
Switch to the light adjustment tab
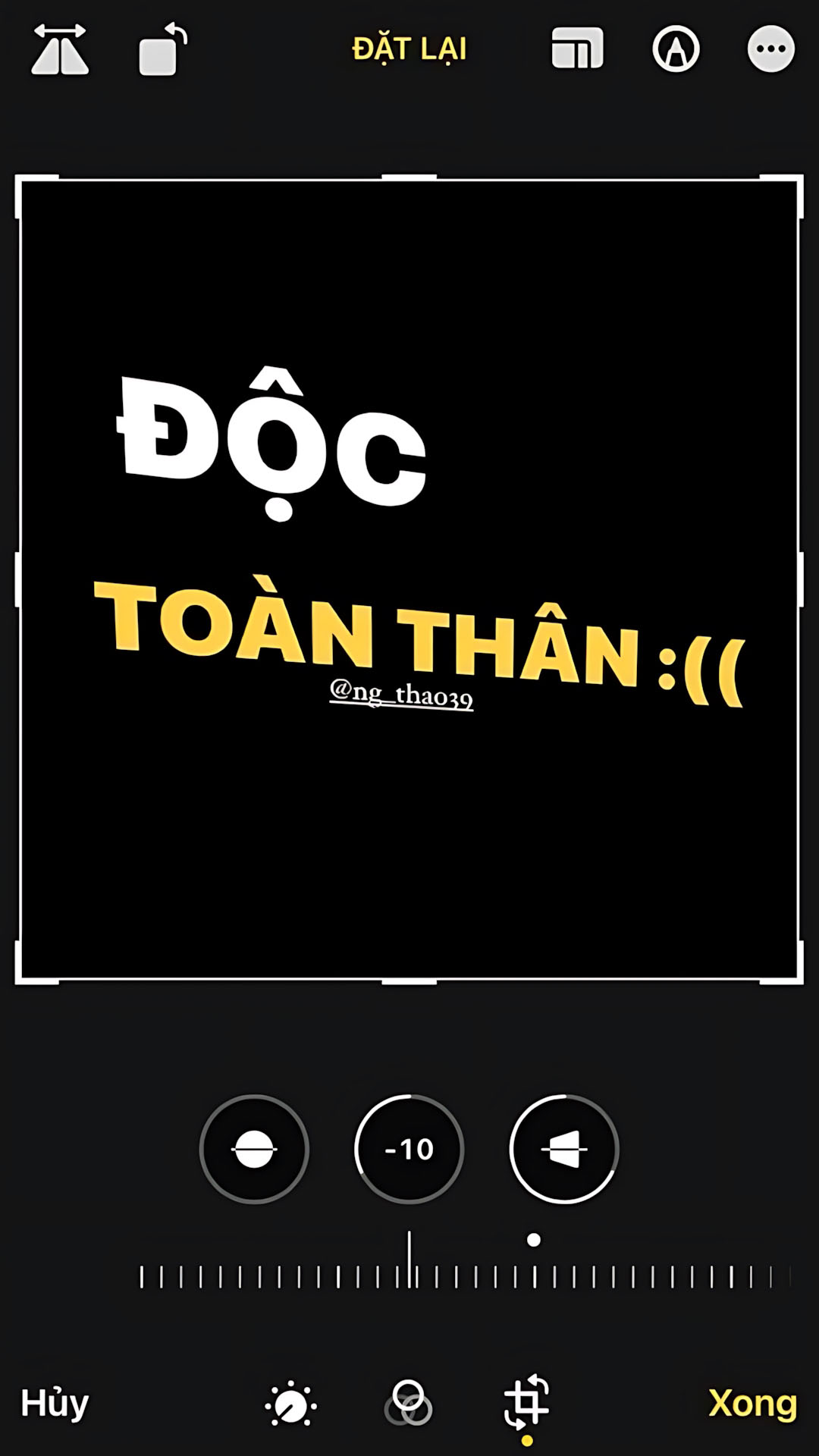tap(290, 1404)
